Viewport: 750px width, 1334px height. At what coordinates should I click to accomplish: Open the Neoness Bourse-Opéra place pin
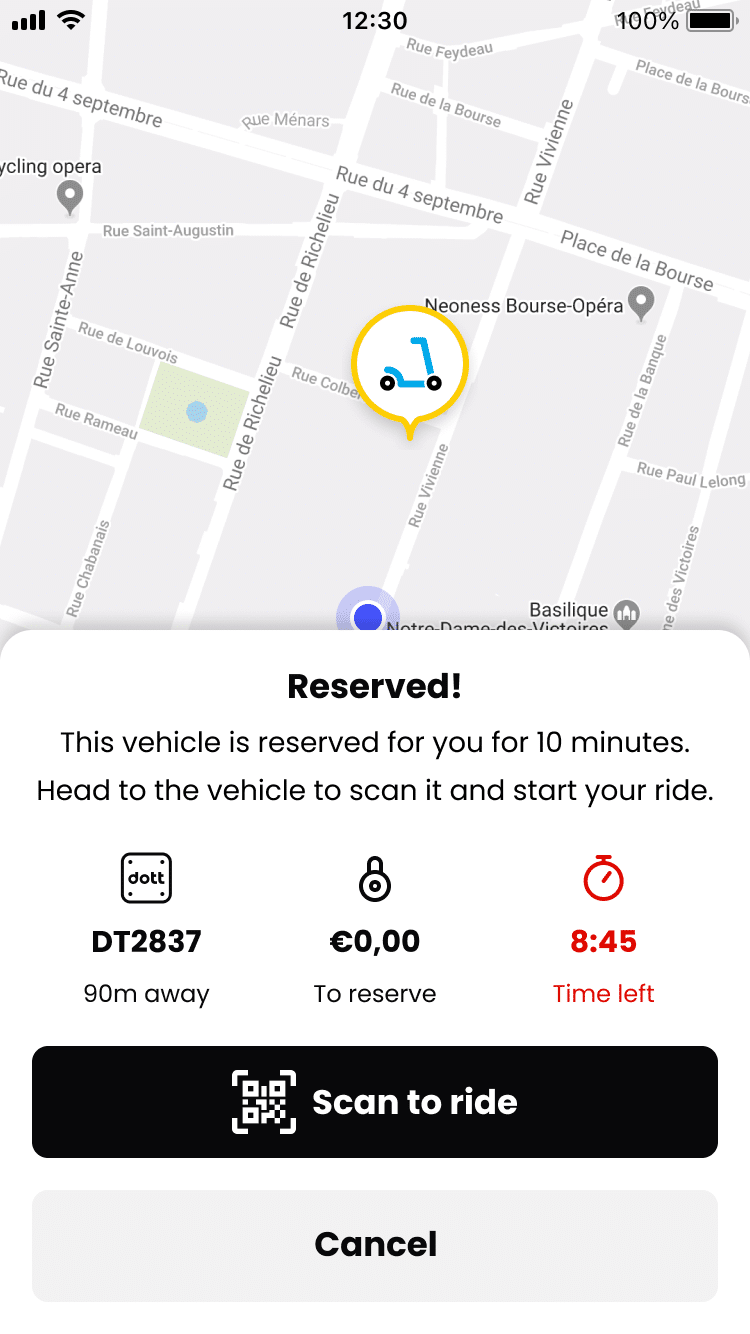click(x=641, y=303)
